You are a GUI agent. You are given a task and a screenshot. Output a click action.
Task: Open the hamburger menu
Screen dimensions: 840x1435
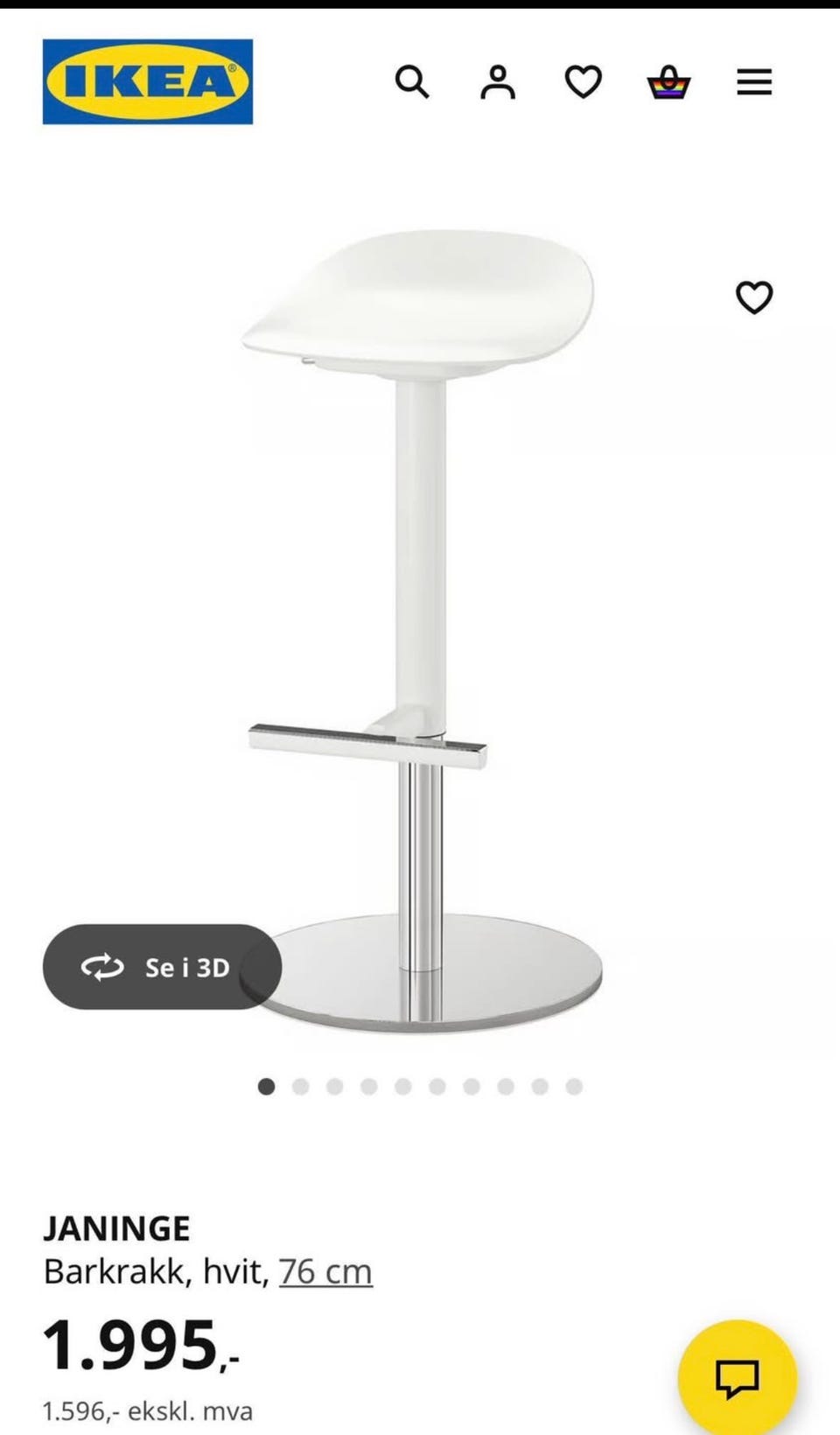(x=753, y=82)
